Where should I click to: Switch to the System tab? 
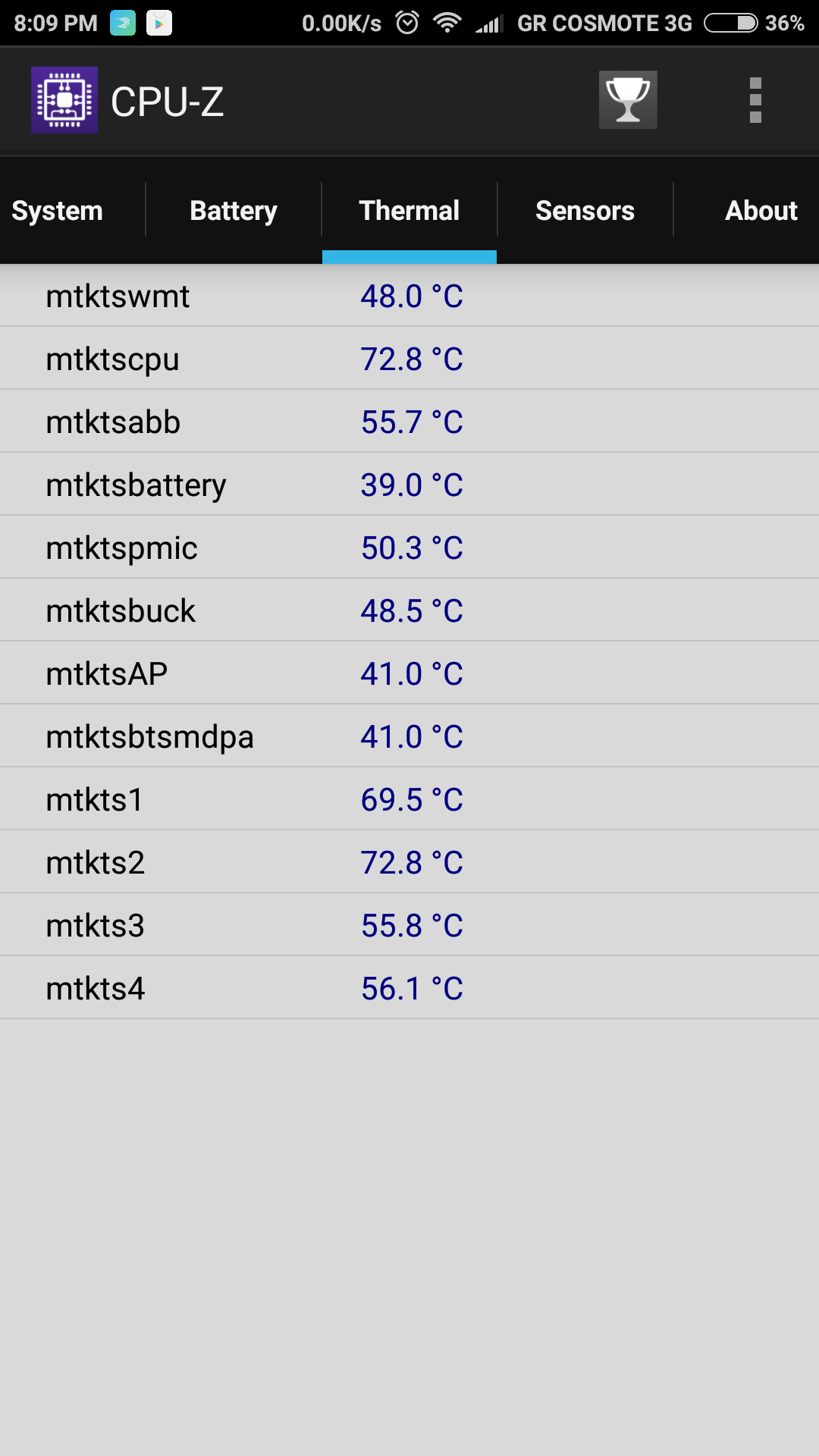click(58, 211)
